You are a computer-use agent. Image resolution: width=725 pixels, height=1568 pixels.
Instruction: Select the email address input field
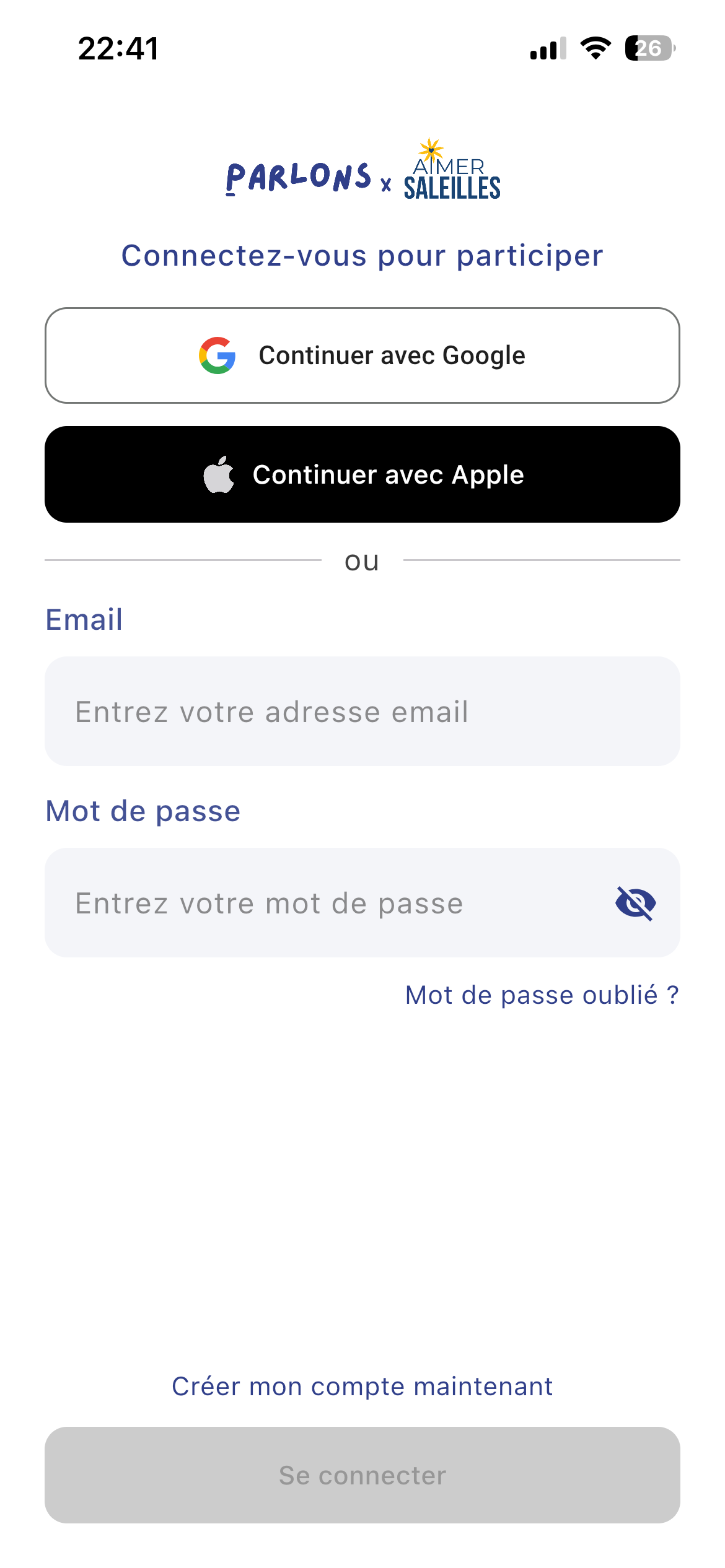[x=362, y=711]
